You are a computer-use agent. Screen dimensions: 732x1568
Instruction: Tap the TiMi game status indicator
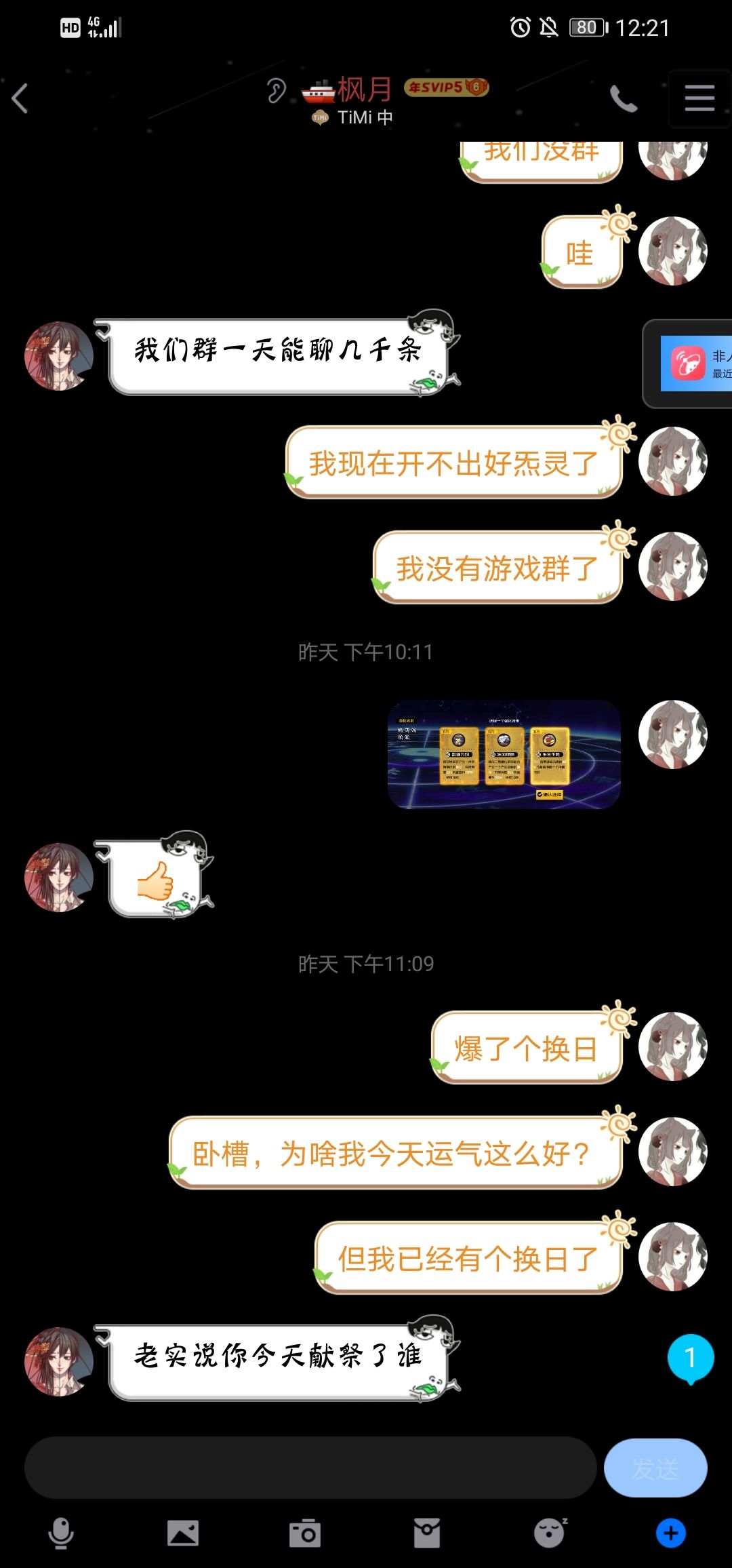pyautogui.click(x=352, y=117)
